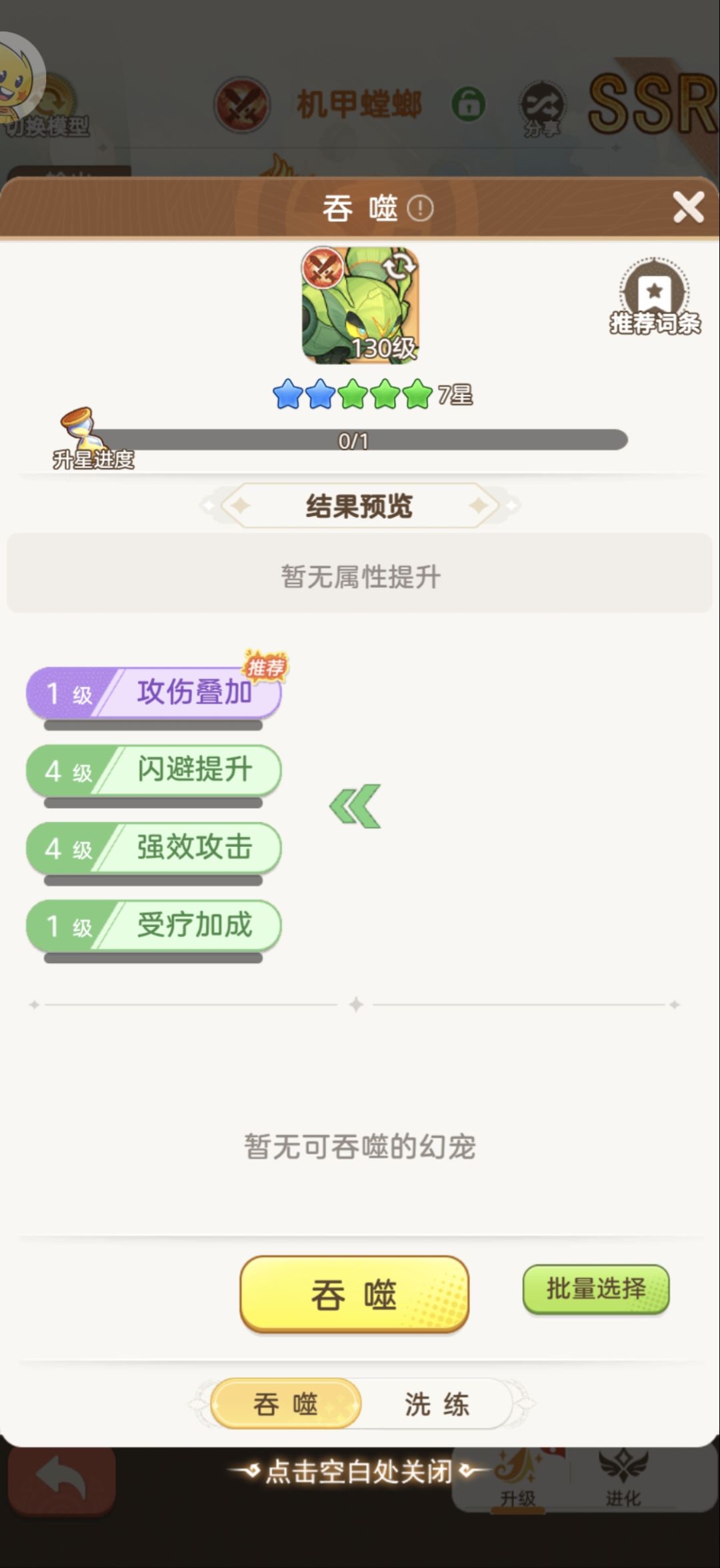Close the 吞噬 dialog with the X

(x=689, y=207)
